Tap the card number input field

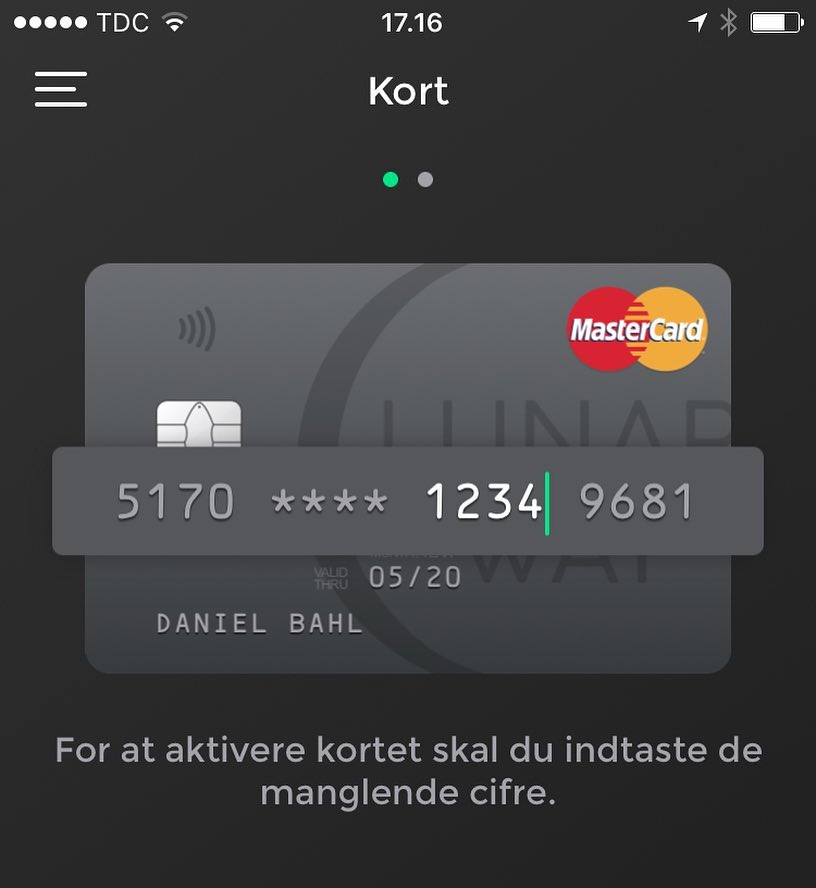408,501
